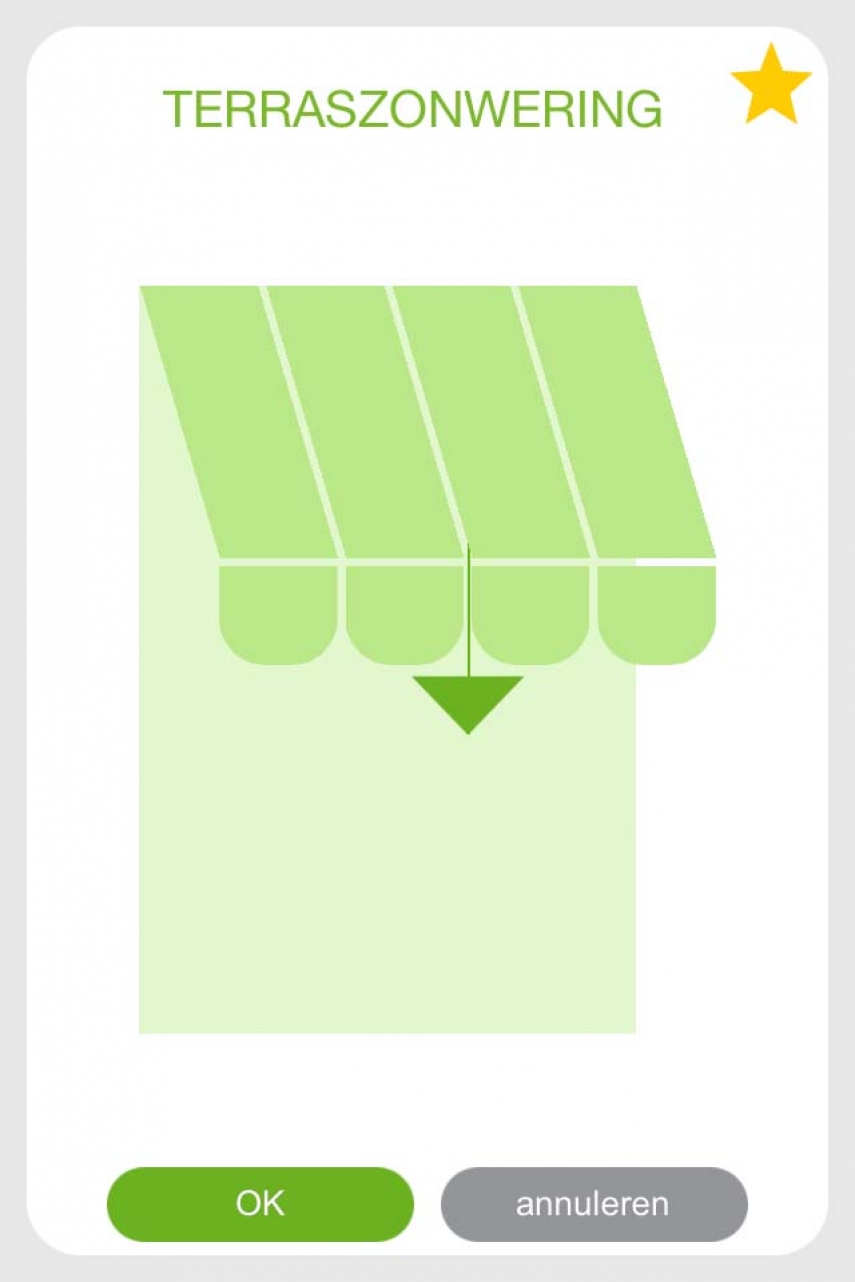This screenshot has height=1282, width=855.
Task: Cancel with the annuleren button
Action: [593, 1203]
